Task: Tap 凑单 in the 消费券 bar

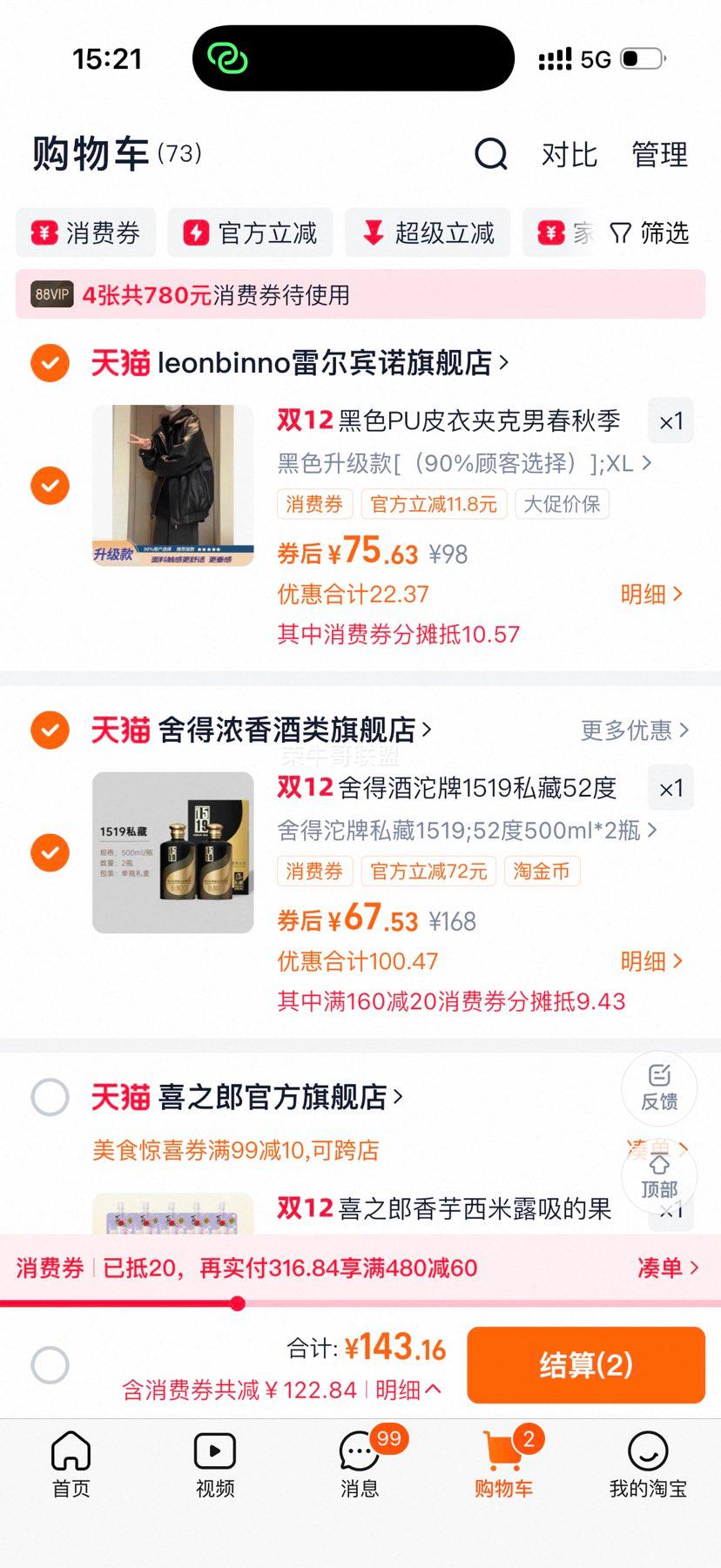Action: pyautogui.click(x=667, y=1268)
